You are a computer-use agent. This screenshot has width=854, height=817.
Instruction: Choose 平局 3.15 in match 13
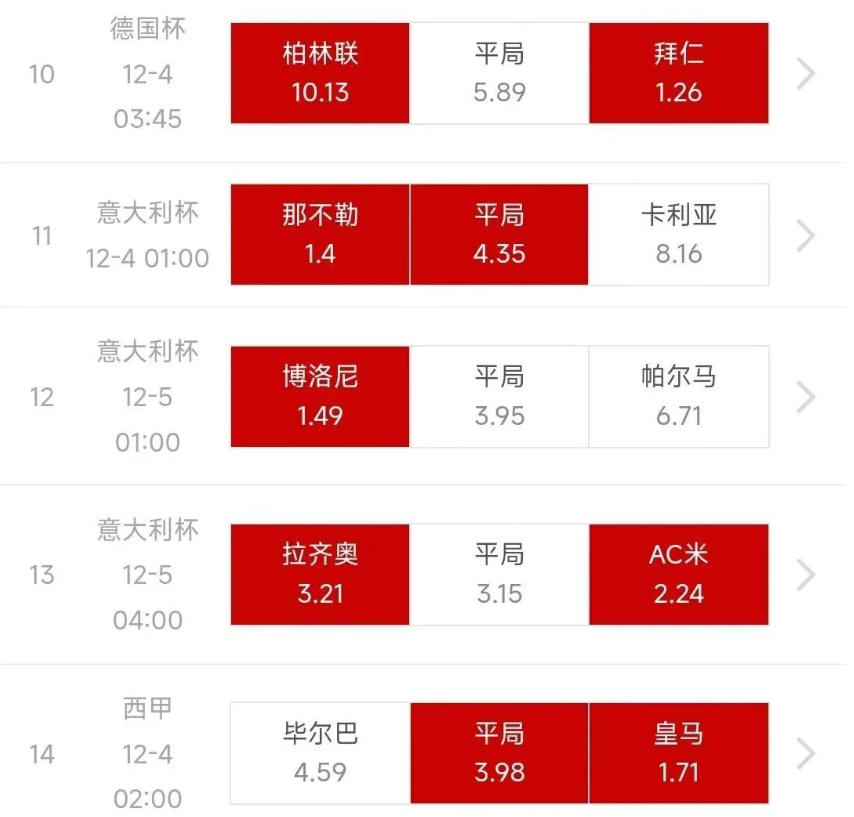[x=499, y=574]
